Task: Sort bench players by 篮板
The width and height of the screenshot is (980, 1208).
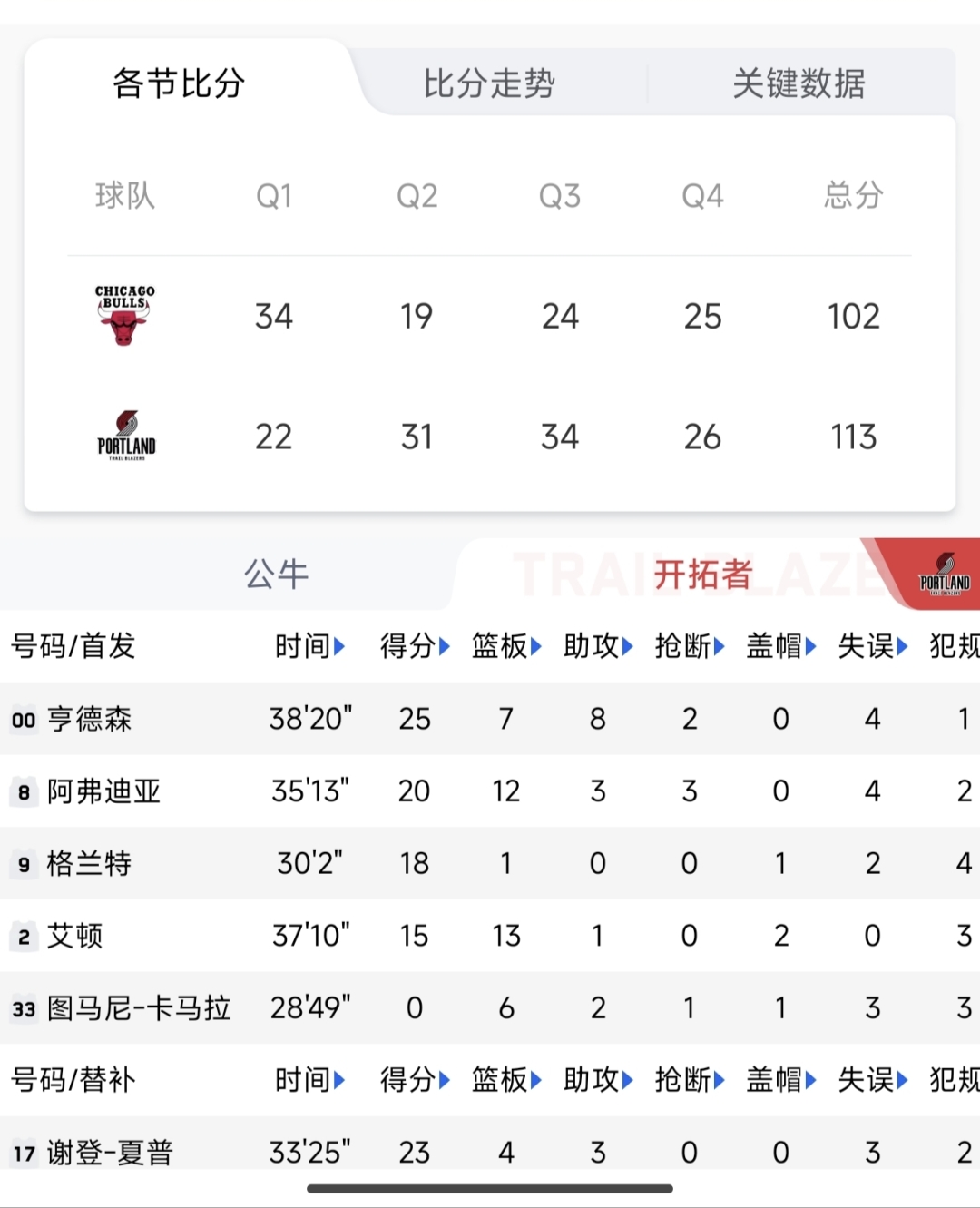Action: pyautogui.click(x=506, y=1080)
